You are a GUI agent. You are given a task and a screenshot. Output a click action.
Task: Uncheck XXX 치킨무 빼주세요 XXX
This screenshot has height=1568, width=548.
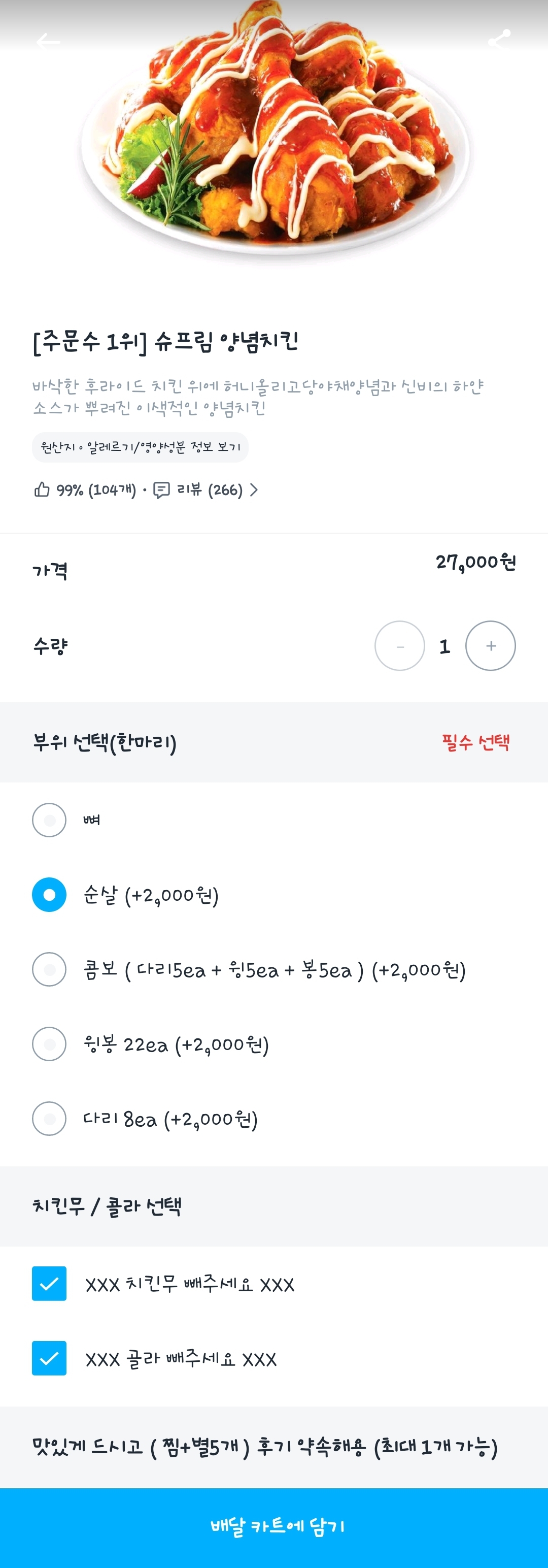coord(49,1283)
